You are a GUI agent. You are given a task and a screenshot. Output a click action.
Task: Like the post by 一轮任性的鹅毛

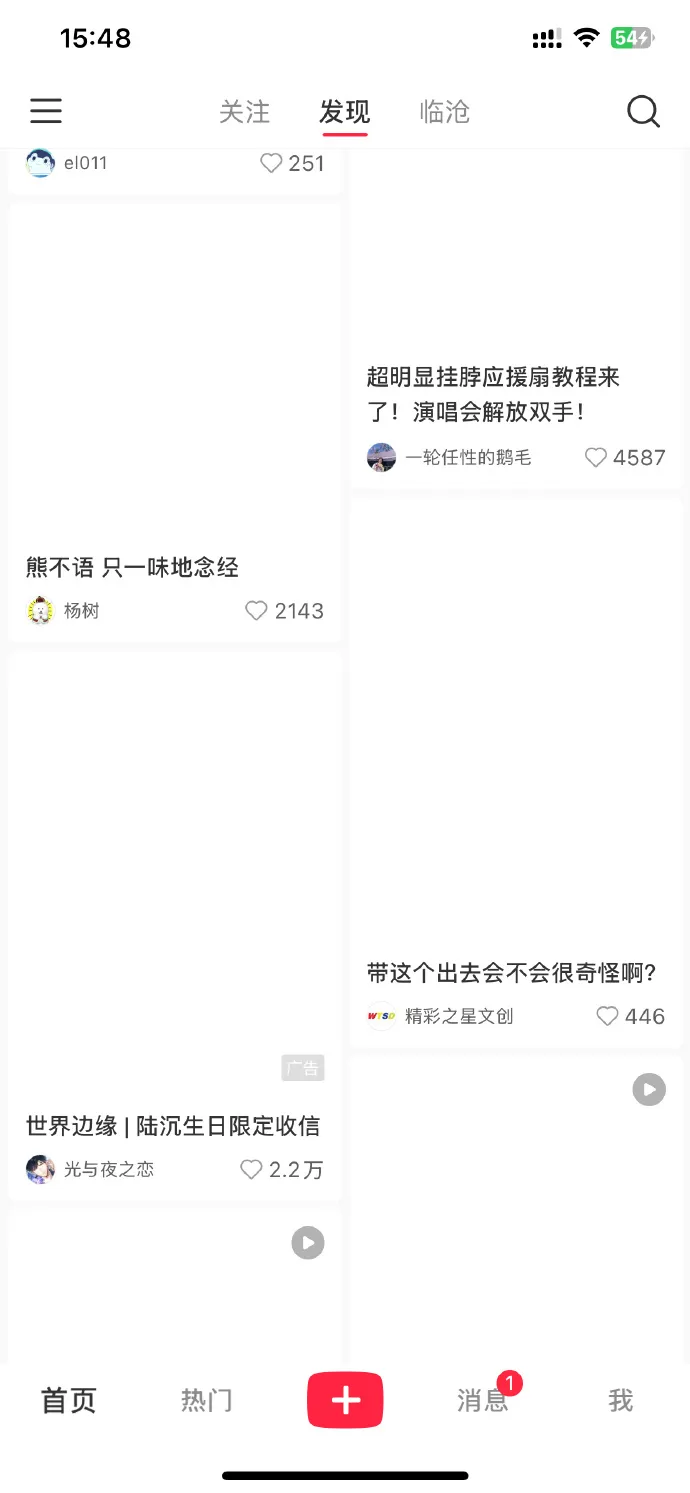(596, 457)
